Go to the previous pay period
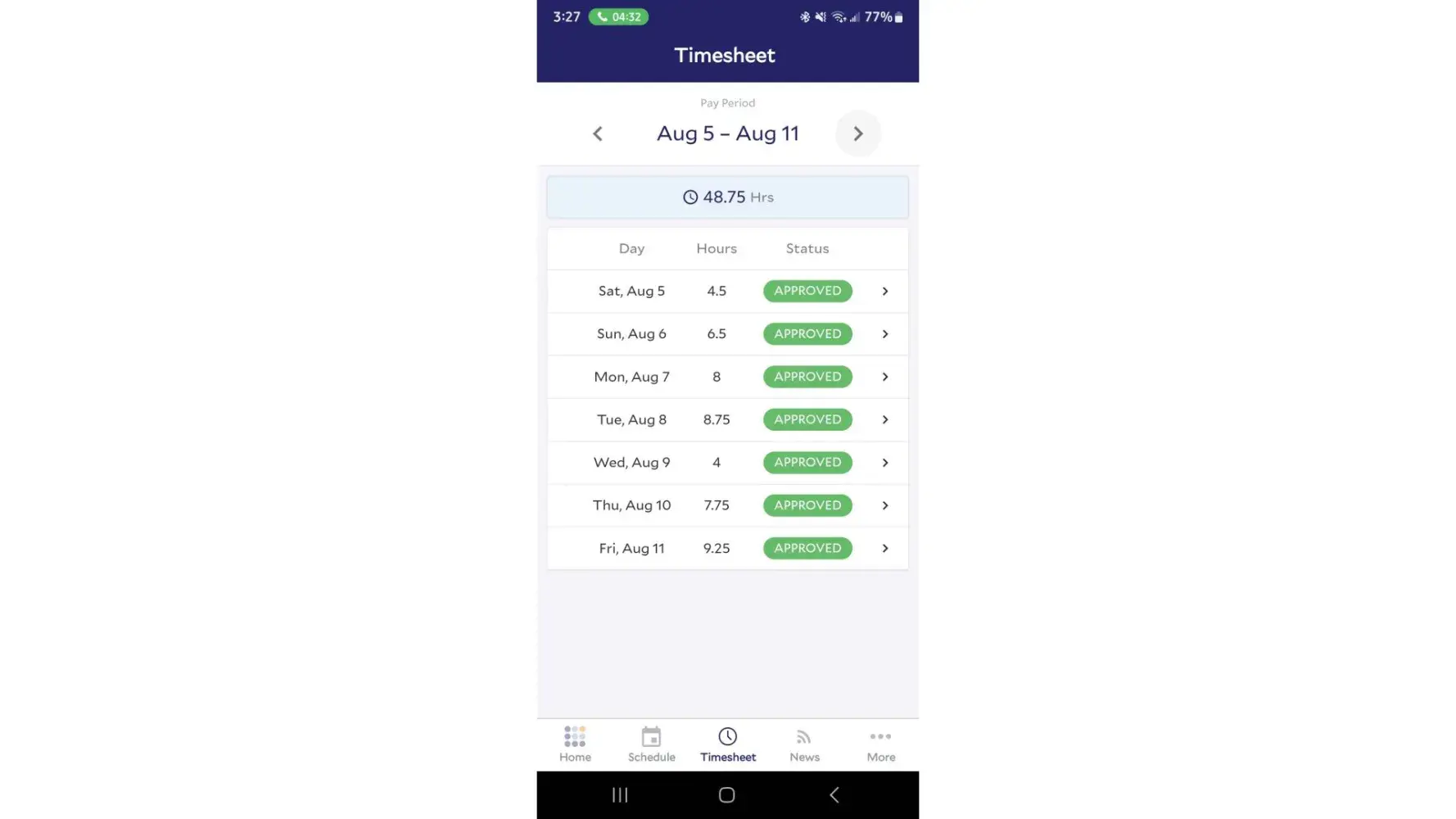Viewport: 1456px width, 819px height. (x=598, y=133)
